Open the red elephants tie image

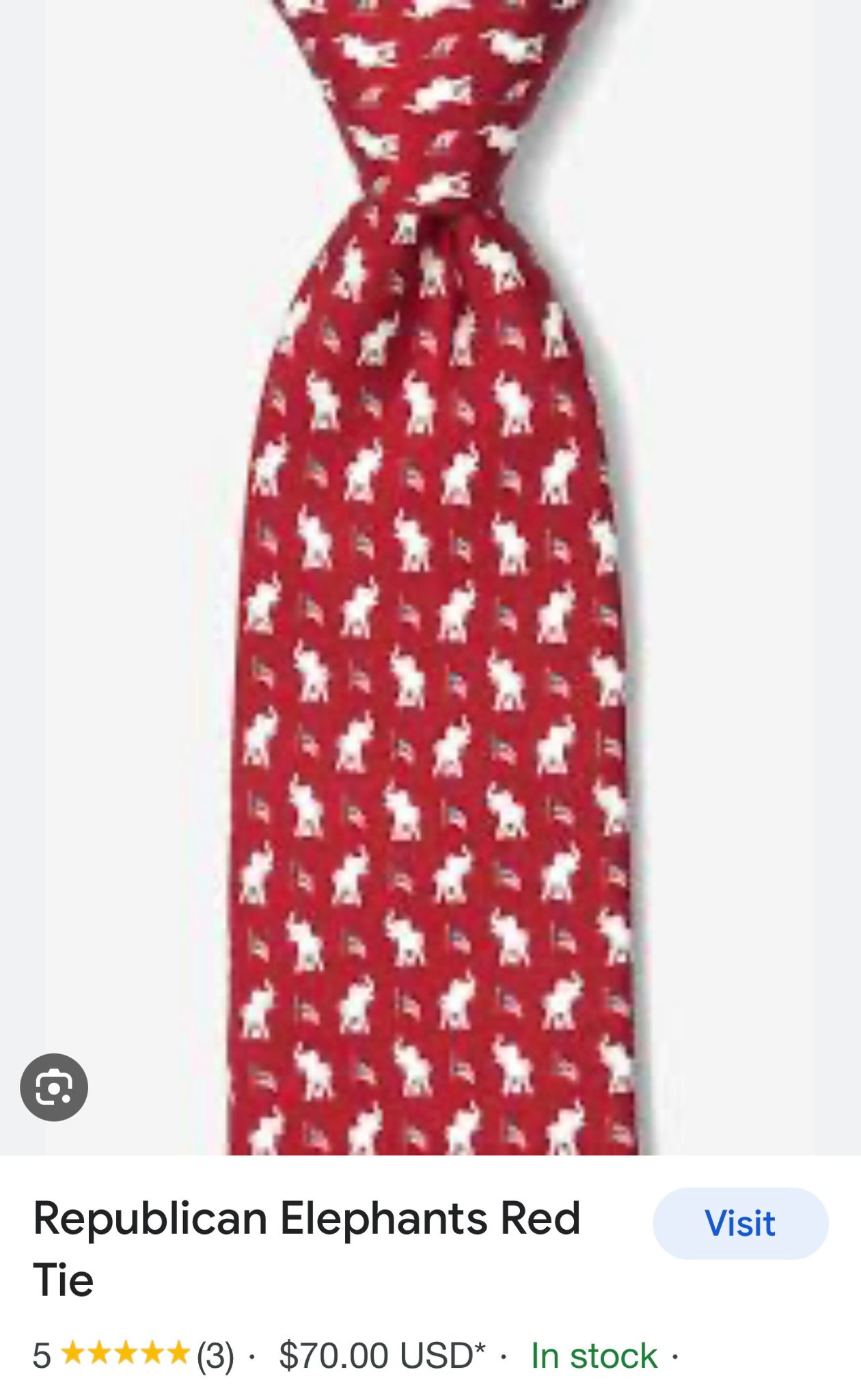coord(430,578)
